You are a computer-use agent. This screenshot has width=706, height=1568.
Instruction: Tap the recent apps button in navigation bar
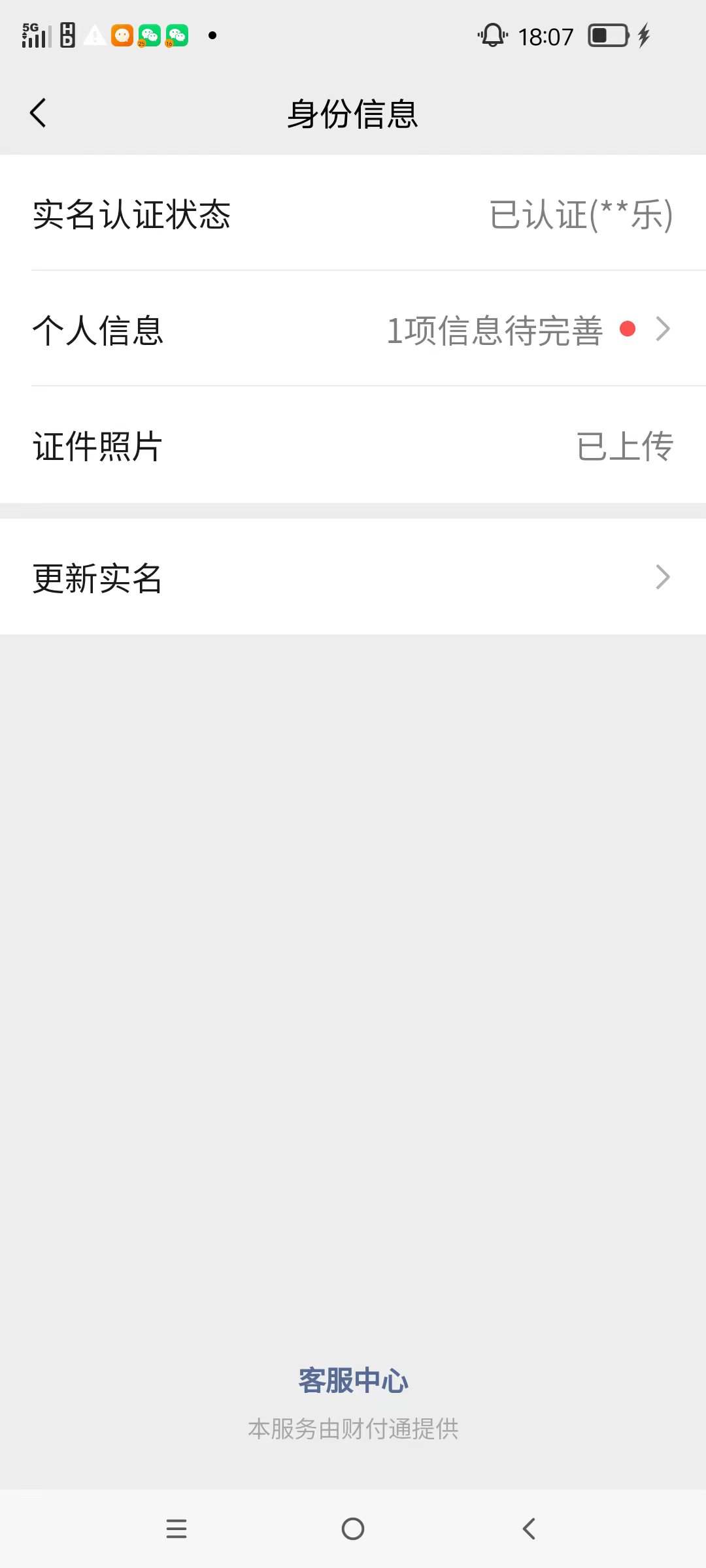(x=176, y=1529)
